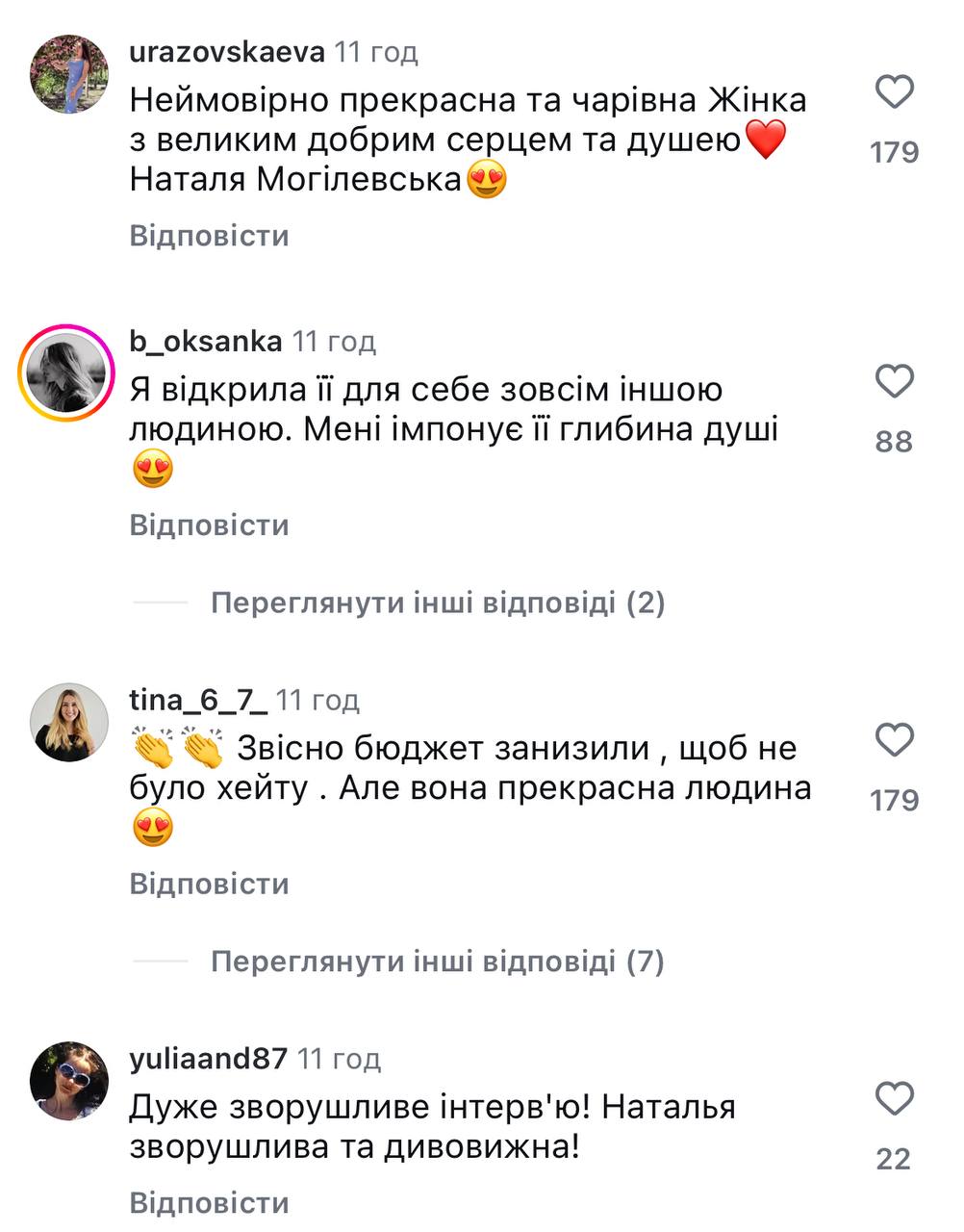
Task: Reply to tina_6_7_'s comment
Action: pyautogui.click(x=209, y=884)
